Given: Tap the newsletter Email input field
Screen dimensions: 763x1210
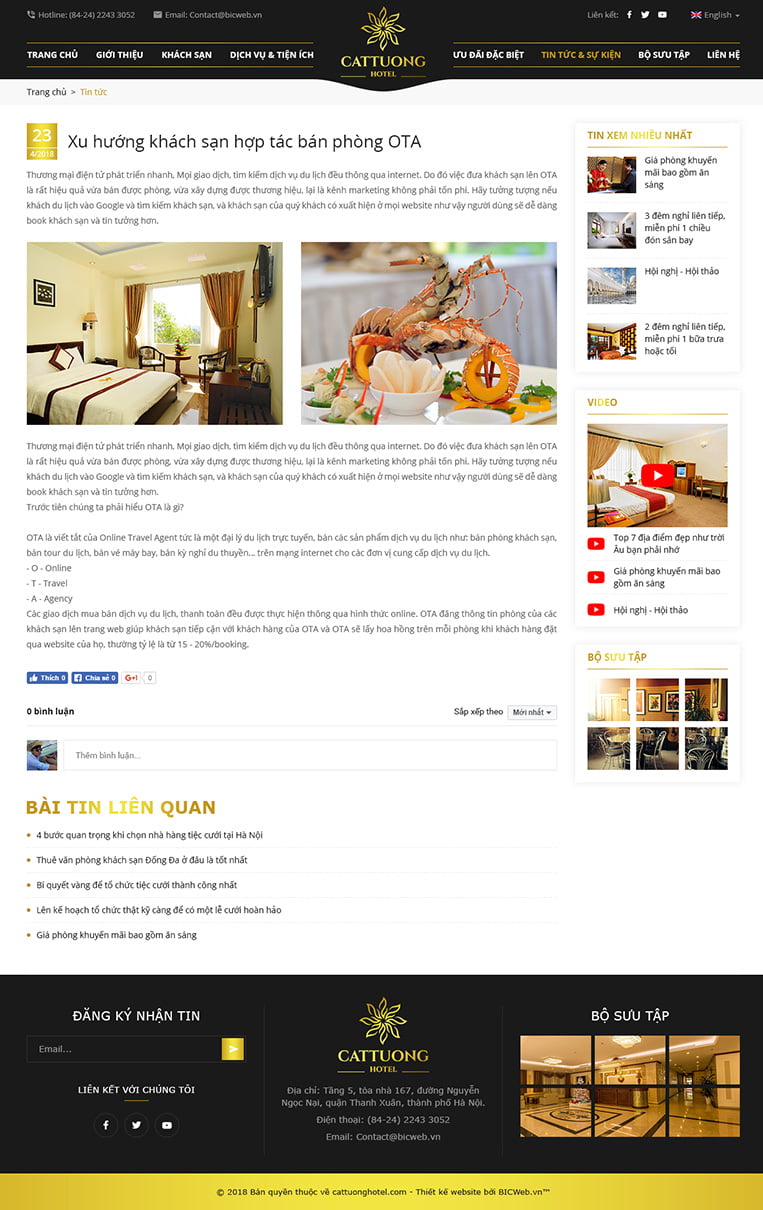Looking at the screenshot, I should tap(124, 1049).
